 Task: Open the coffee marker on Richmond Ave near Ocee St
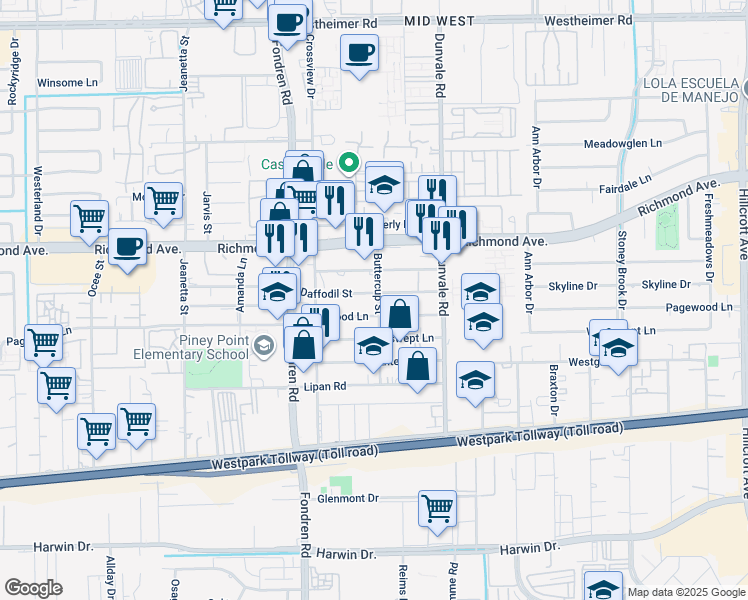[x=127, y=246]
